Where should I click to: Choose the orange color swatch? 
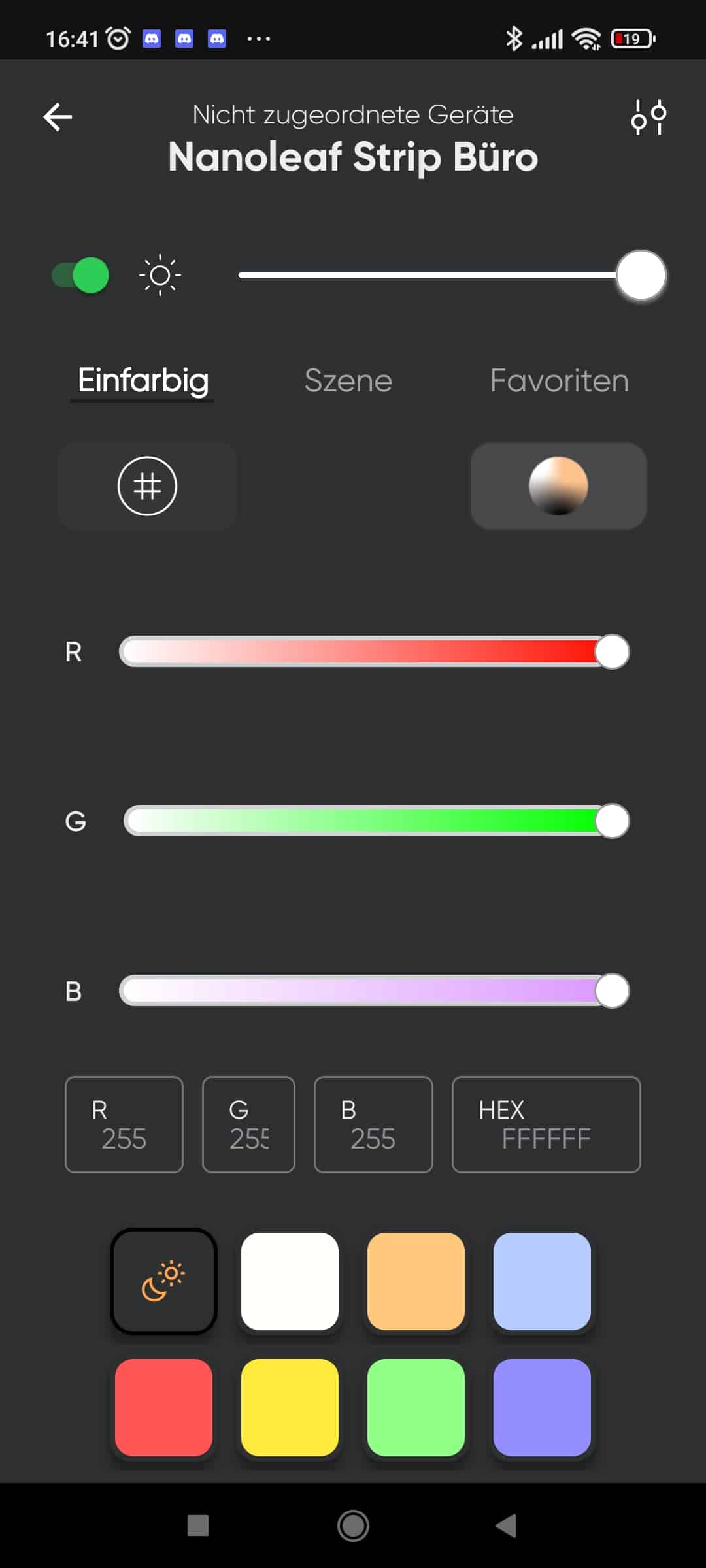click(x=416, y=1281)
